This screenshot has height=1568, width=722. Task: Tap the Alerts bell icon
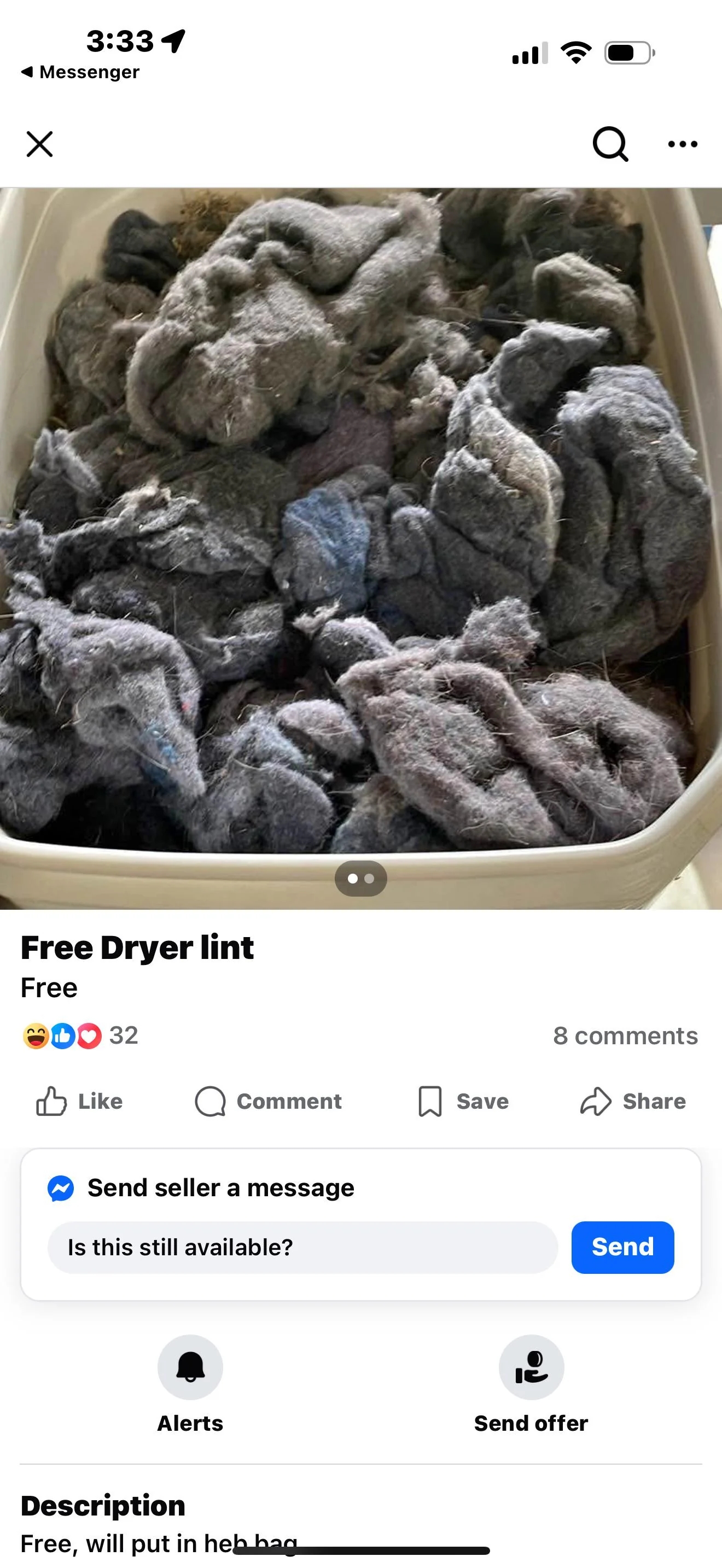[x=190, y=1367]
